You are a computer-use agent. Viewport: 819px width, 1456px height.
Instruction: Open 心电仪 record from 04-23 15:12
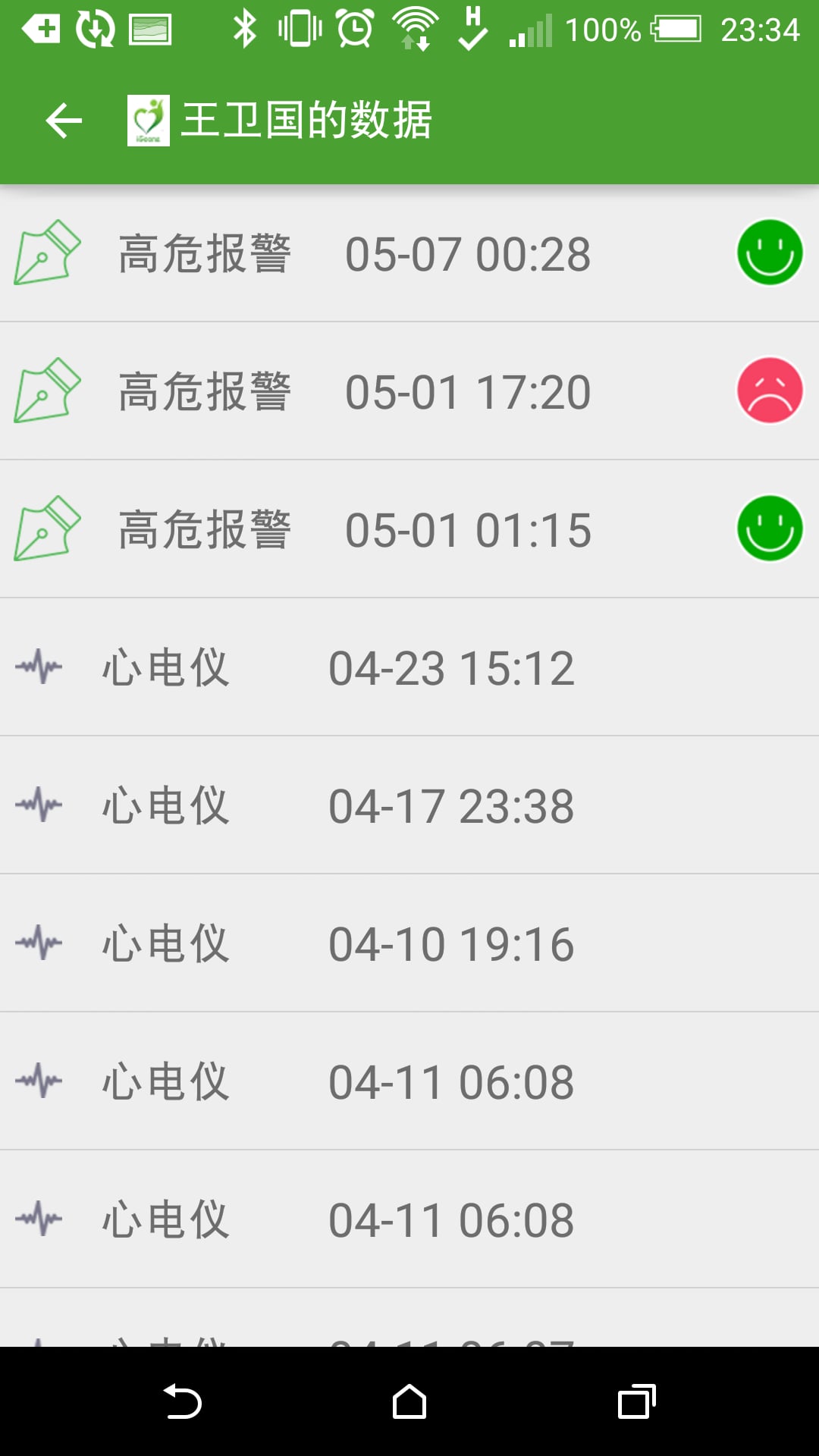409,667
